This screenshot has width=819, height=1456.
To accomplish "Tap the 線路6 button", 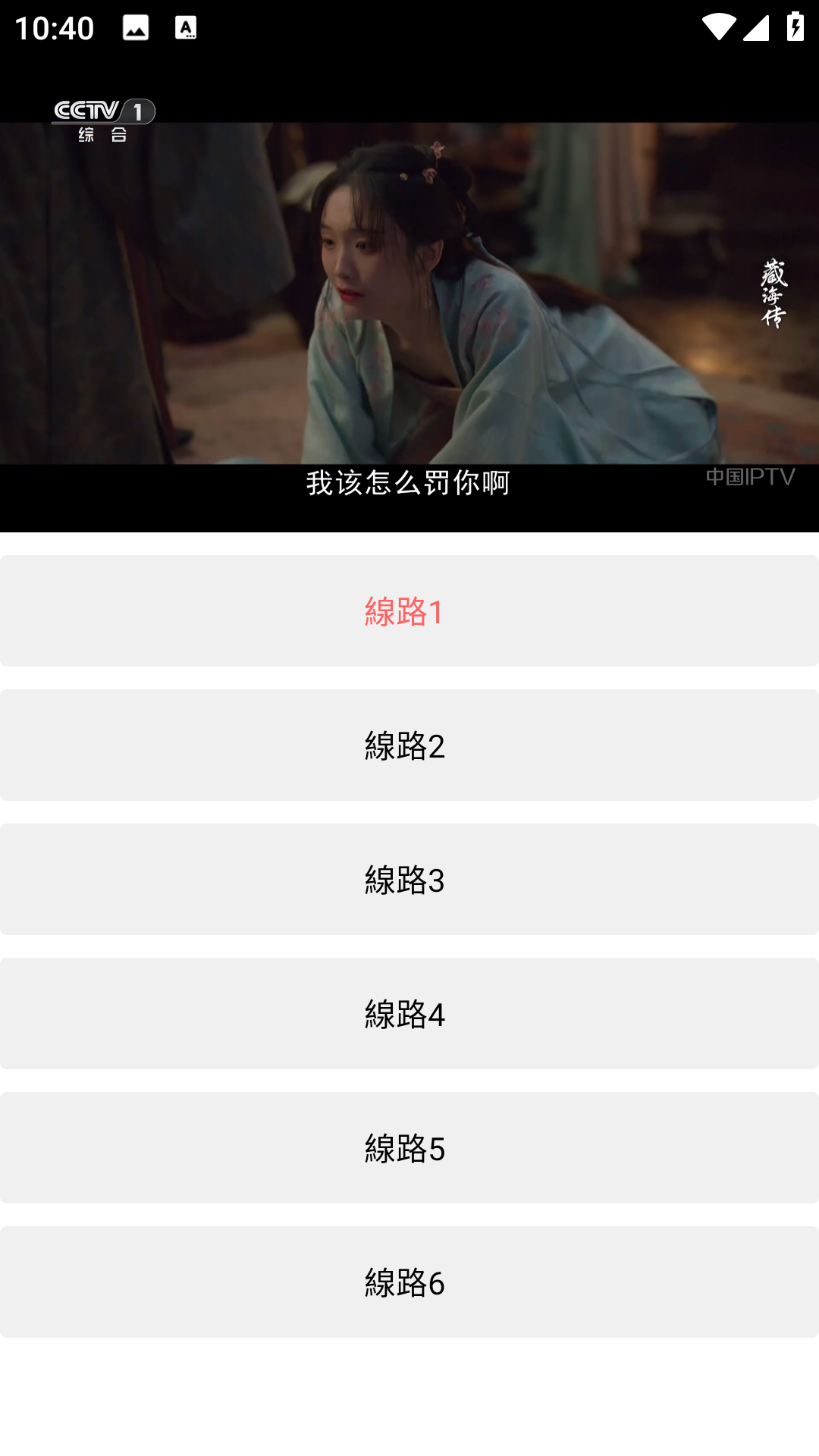I will point(409,1282).
